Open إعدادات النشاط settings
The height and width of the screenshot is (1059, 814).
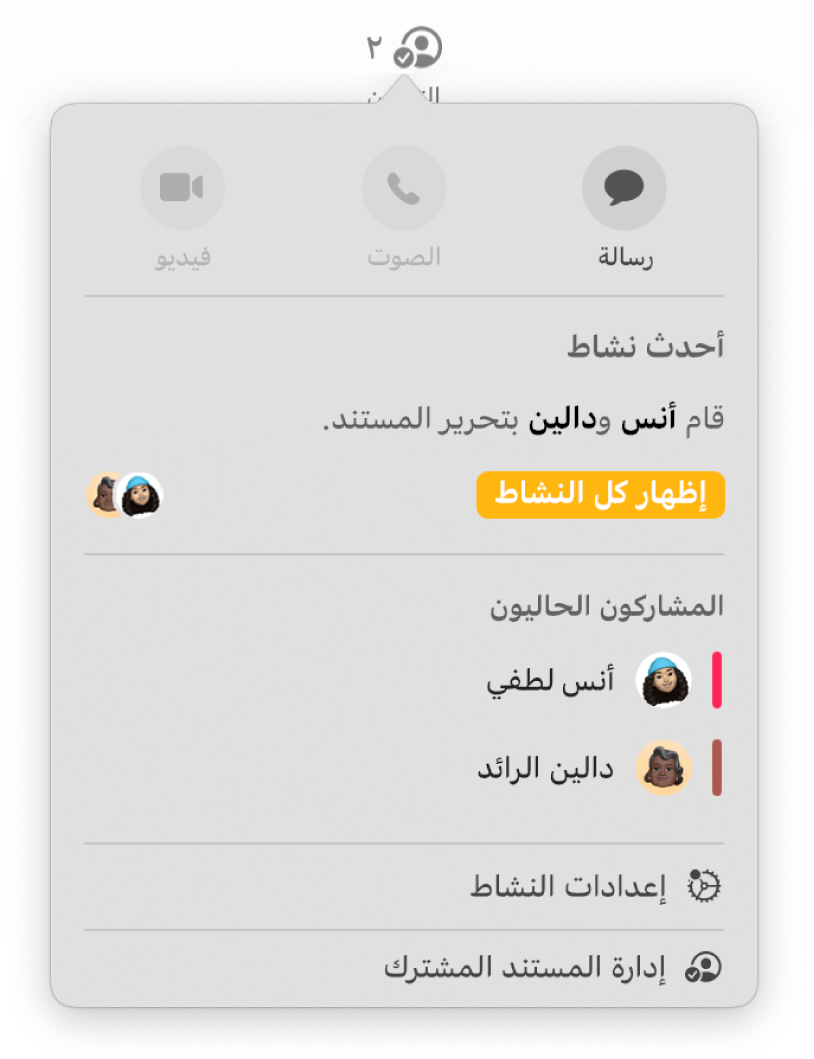coord(596,886)
